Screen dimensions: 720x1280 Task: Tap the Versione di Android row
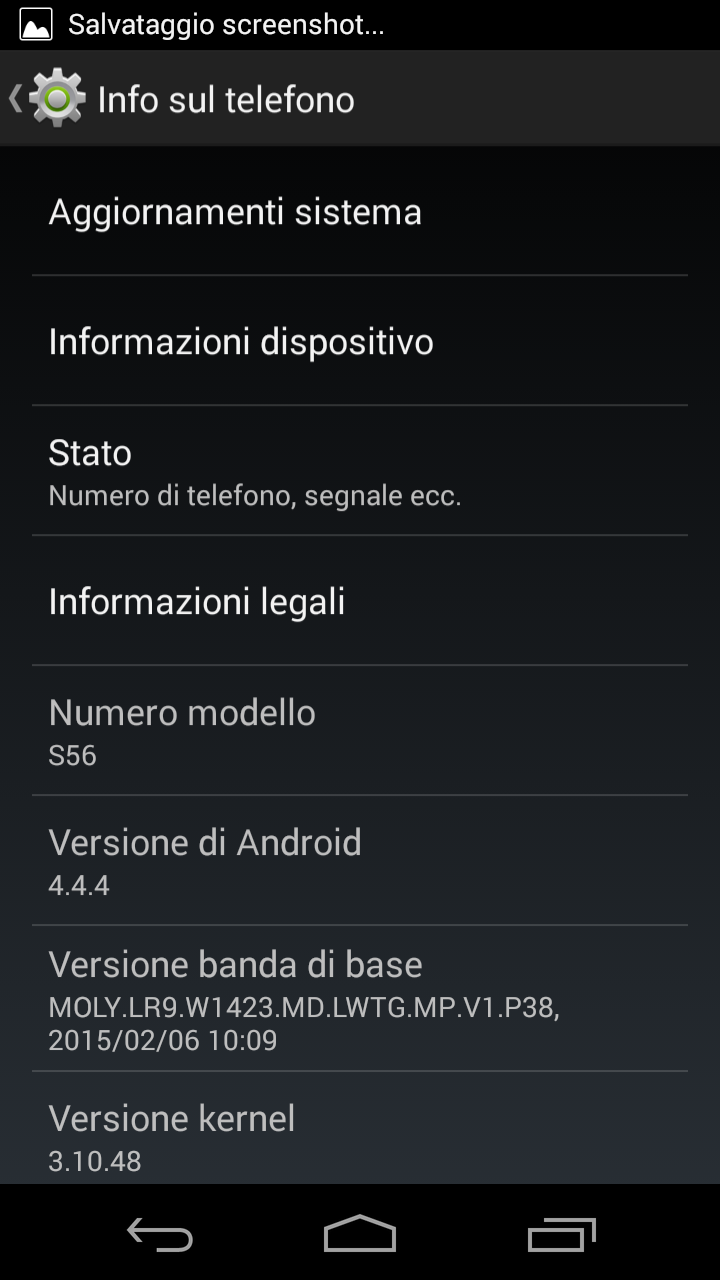(360, 861)
